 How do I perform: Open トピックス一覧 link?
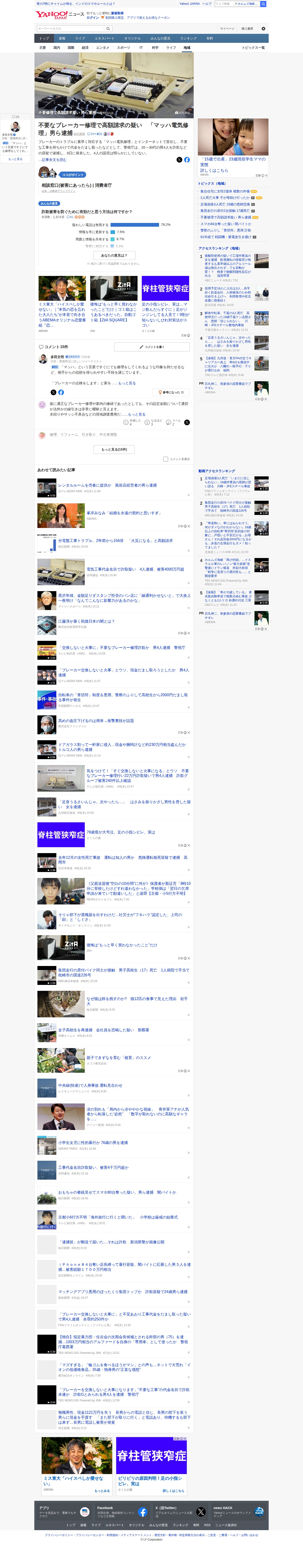click(x=253, y=48)
